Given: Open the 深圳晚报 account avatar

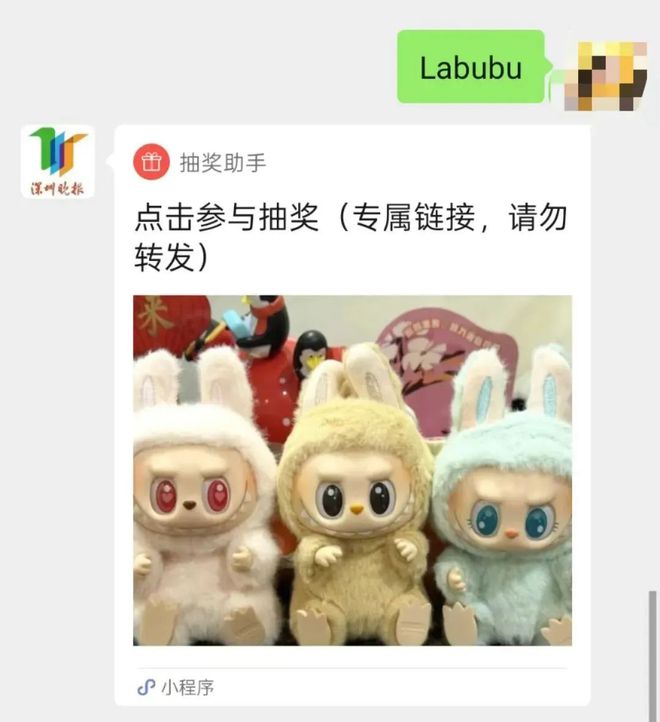Looking at the screenshot, I should click(57, 160).
